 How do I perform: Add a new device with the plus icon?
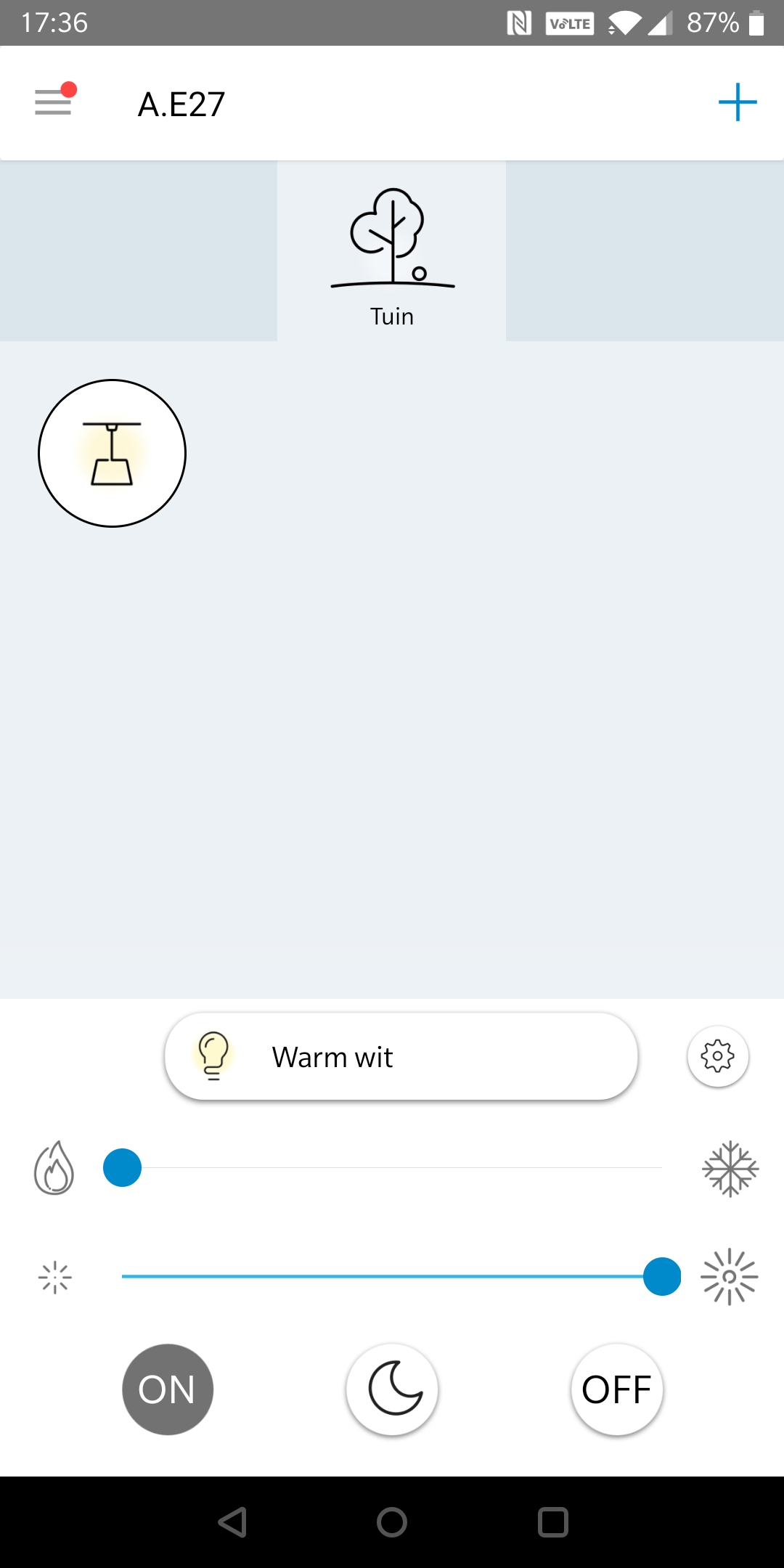(738, 102)
